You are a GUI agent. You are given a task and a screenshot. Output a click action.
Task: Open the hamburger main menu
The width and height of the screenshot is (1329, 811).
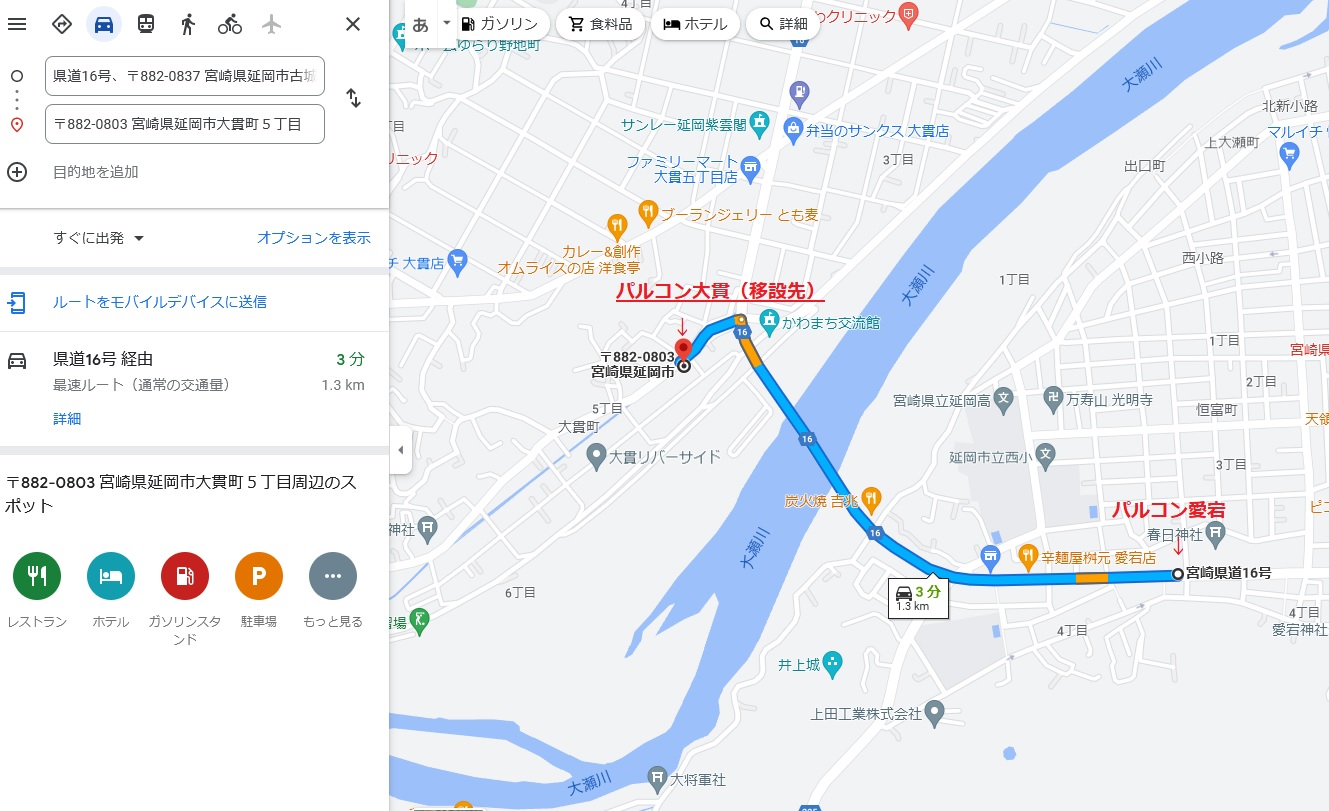17,24
